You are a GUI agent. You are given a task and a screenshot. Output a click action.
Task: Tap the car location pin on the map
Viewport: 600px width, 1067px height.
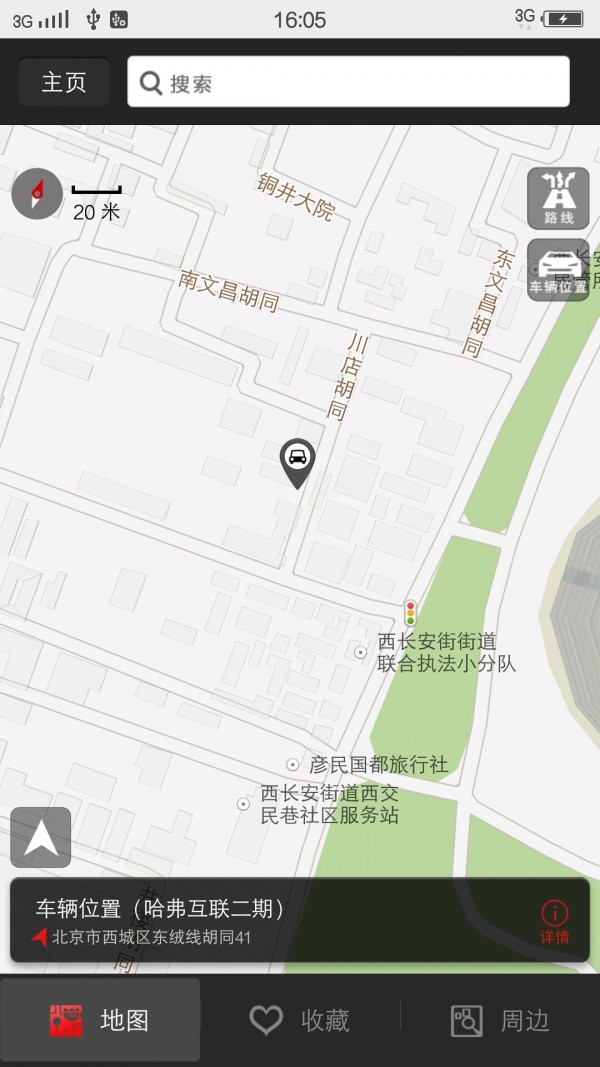click(x=297, y=461)
